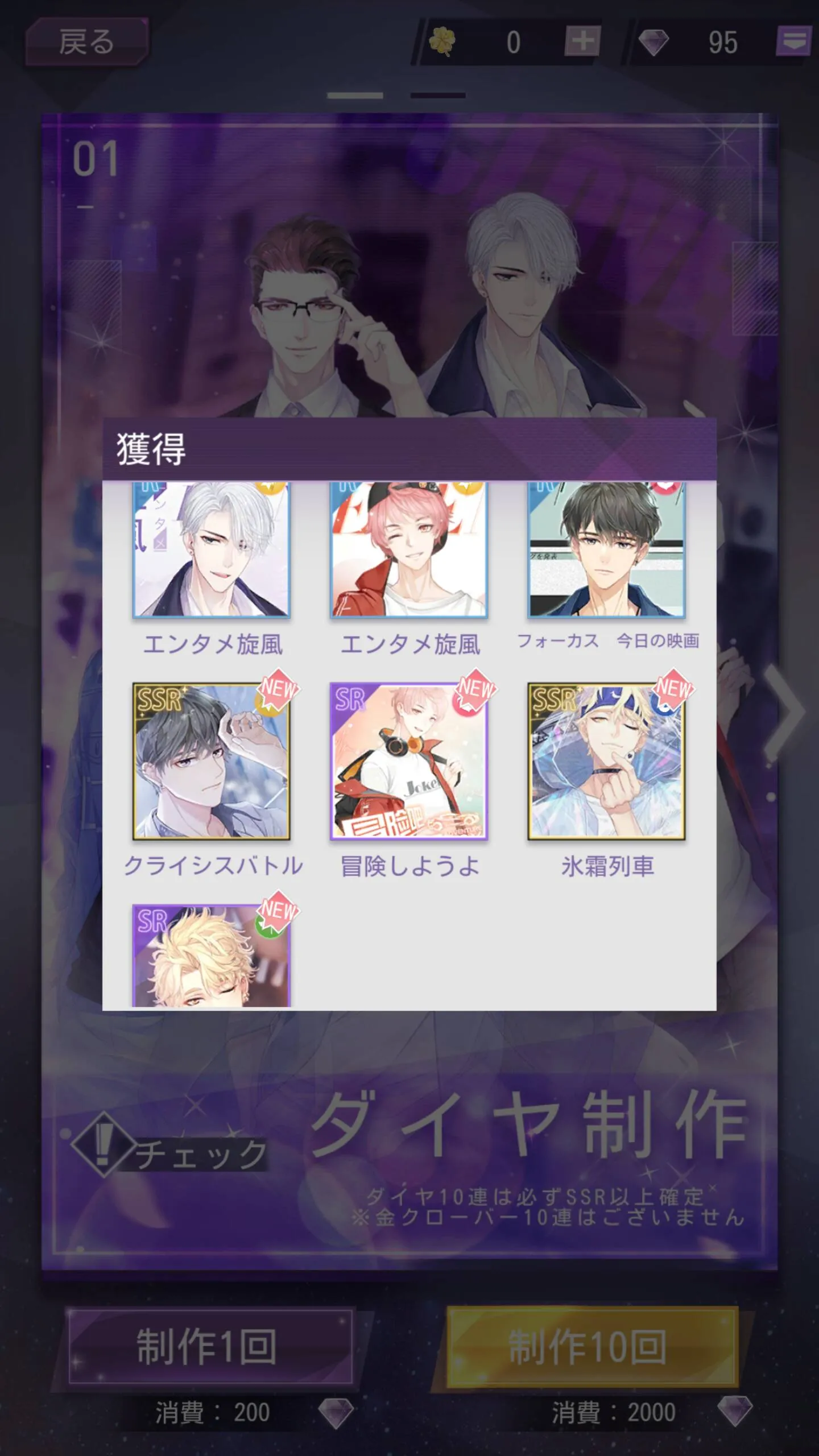Draw ten times with 制作10回
Image resolution: width=819 pixels, height=1456 pixels.
591,1347
